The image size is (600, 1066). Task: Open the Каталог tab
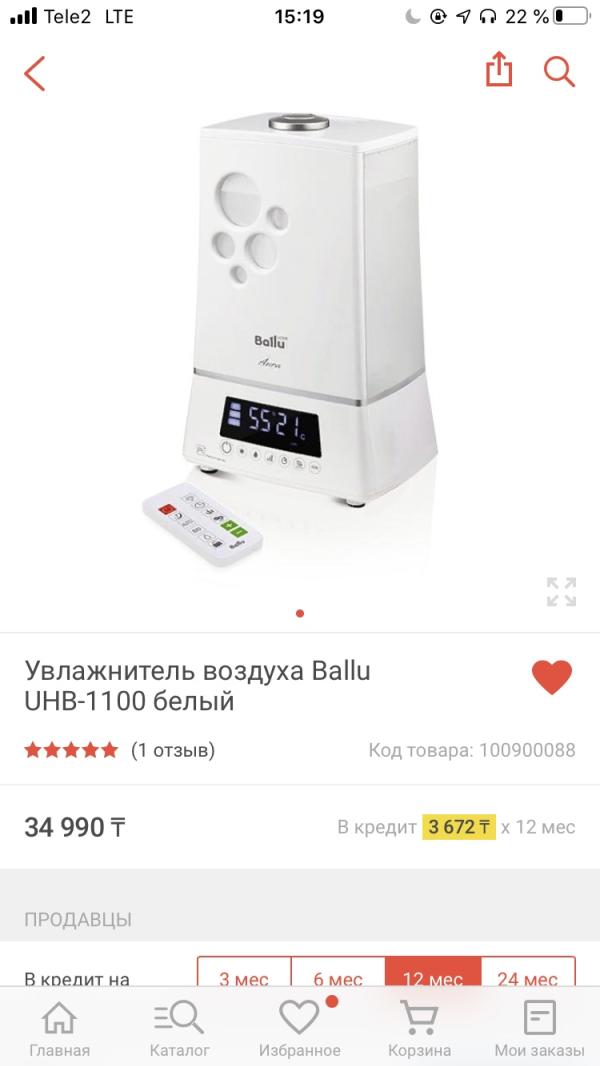(x=180, y=1028)
